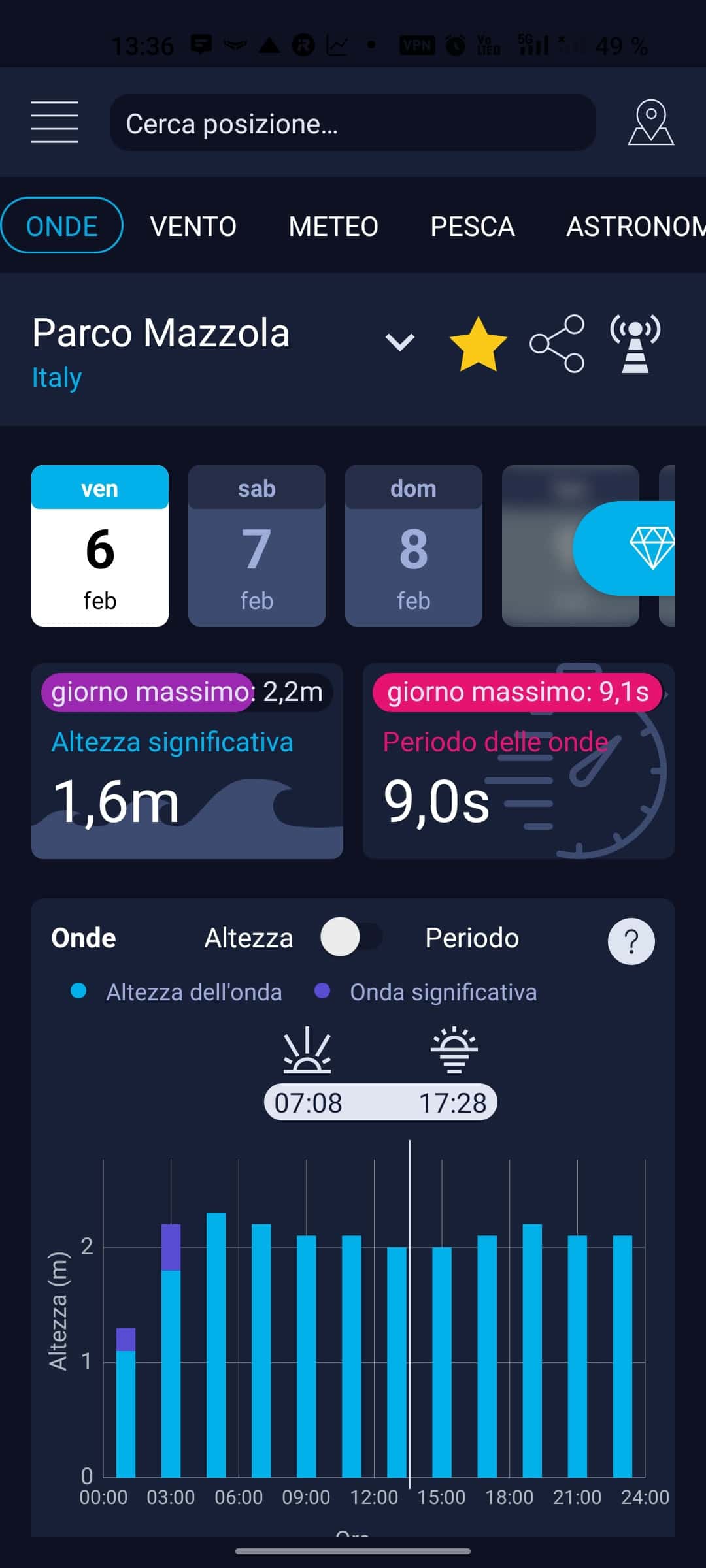Open the hamburger menu
The width and height of the screenshot is (706, 1568).
click(56, 123)
